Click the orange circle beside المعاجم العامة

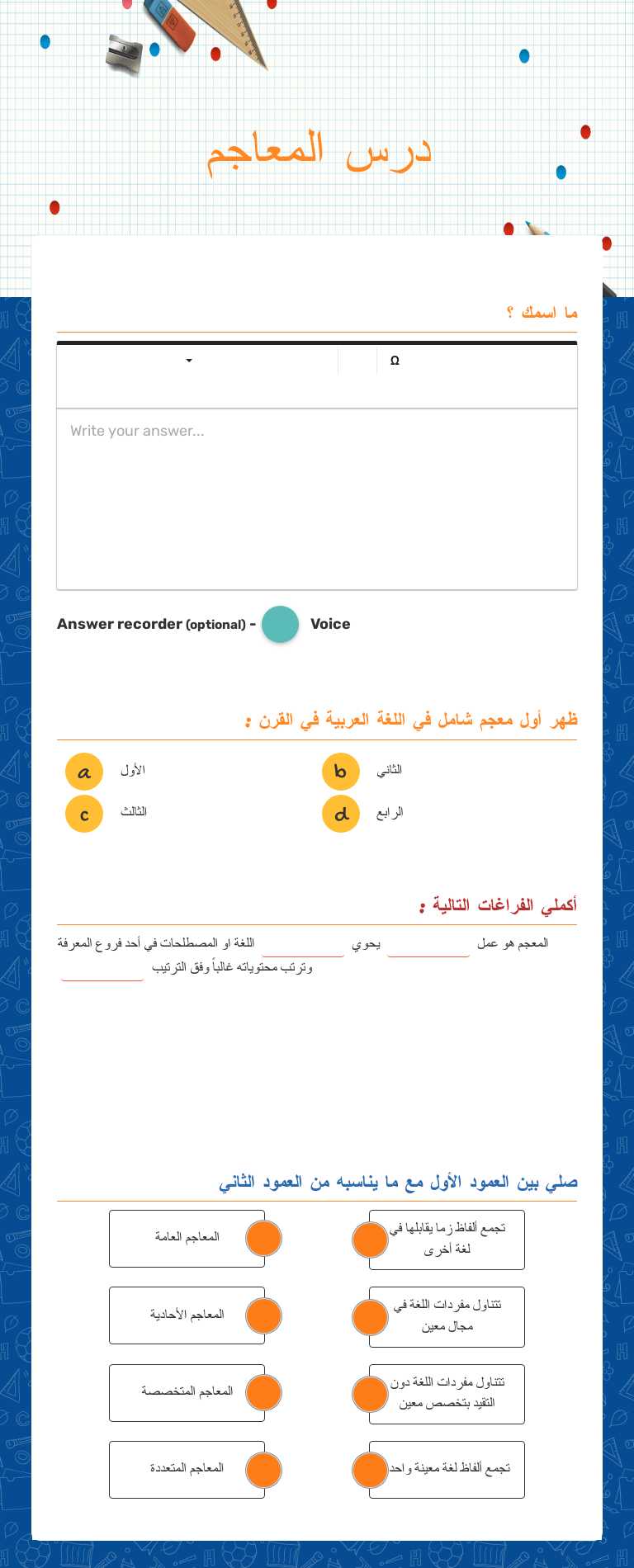[x=263, y=1238]
